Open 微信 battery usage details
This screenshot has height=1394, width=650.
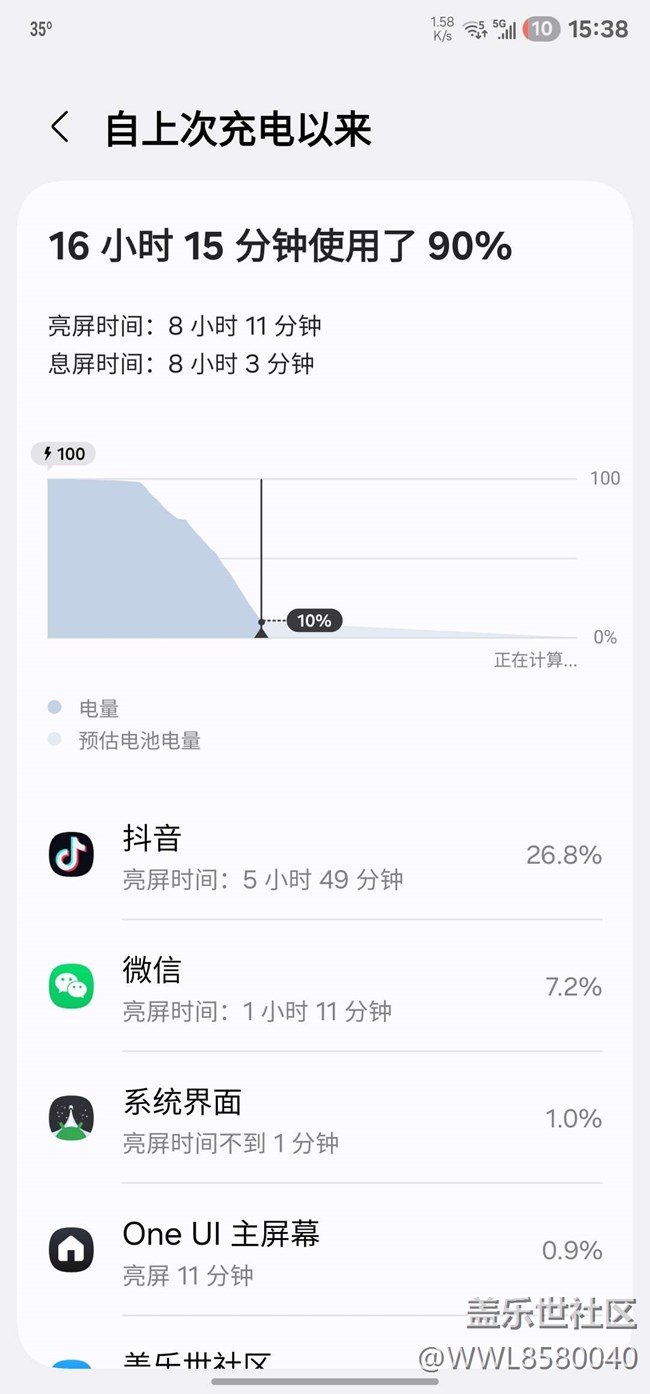(325, 987)
